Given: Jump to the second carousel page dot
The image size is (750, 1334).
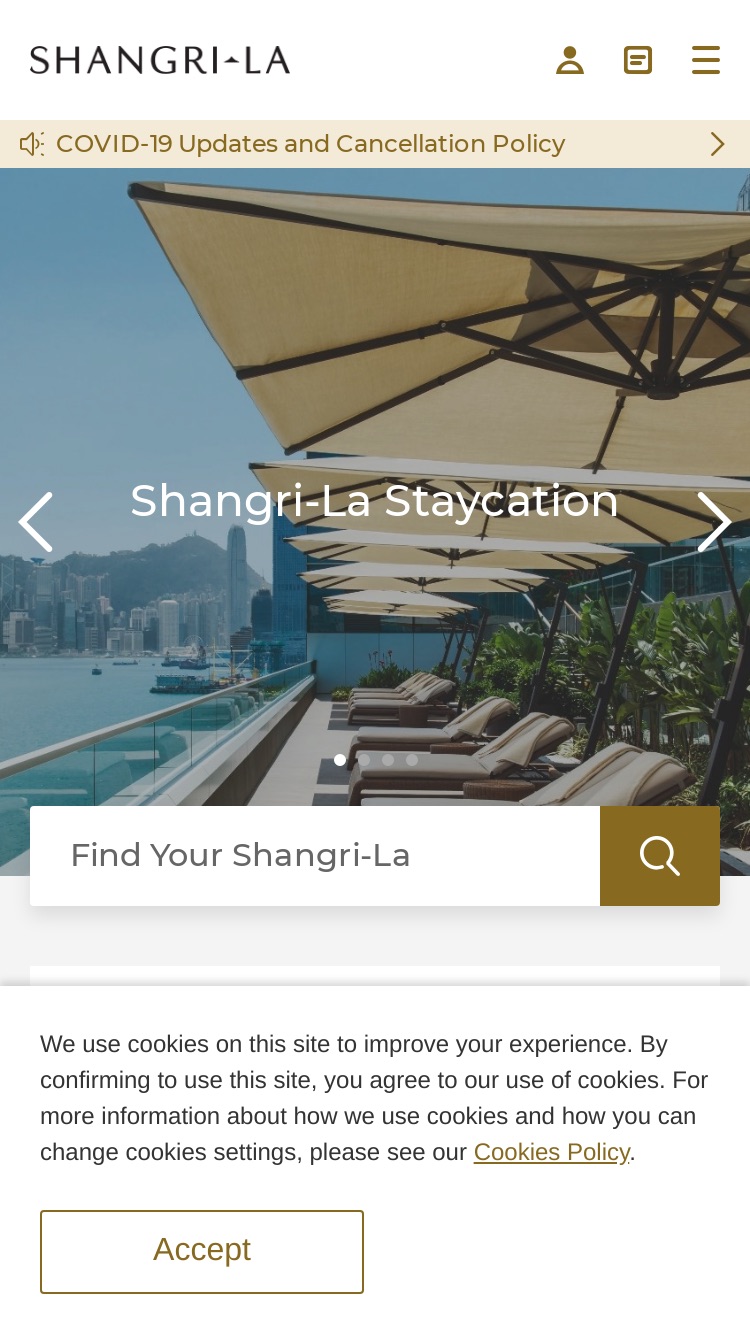Looking at the screenshot, I should (364, 760).
